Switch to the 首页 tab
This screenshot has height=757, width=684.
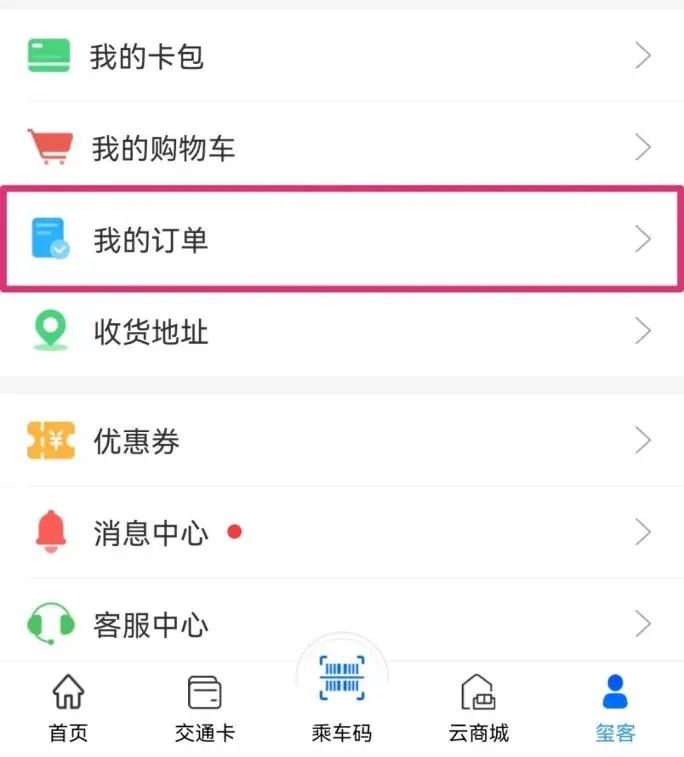[68, 708]
